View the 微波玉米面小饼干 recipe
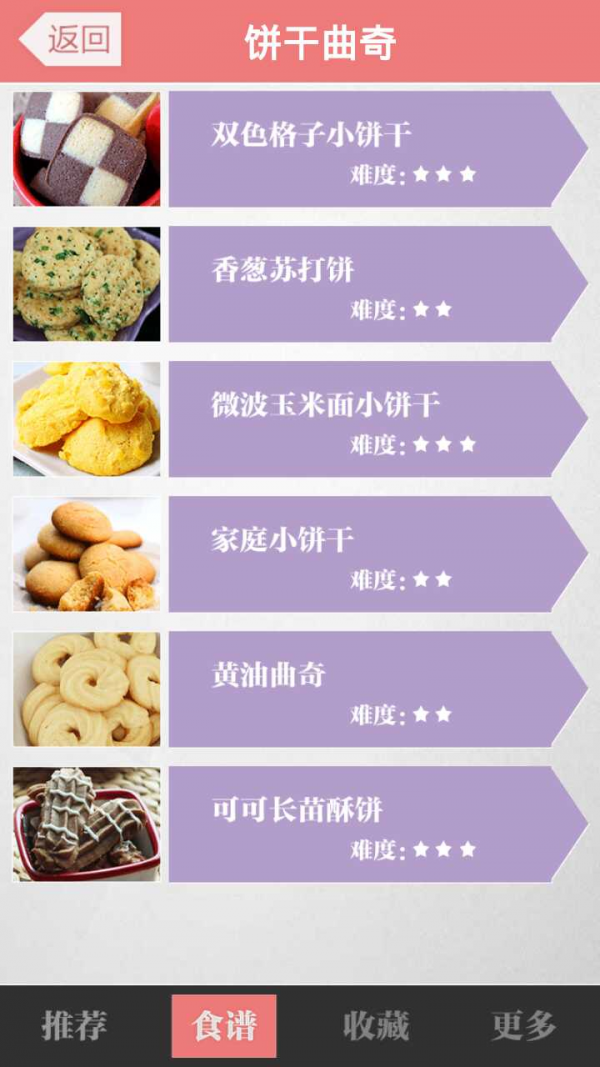 (370, 419)
